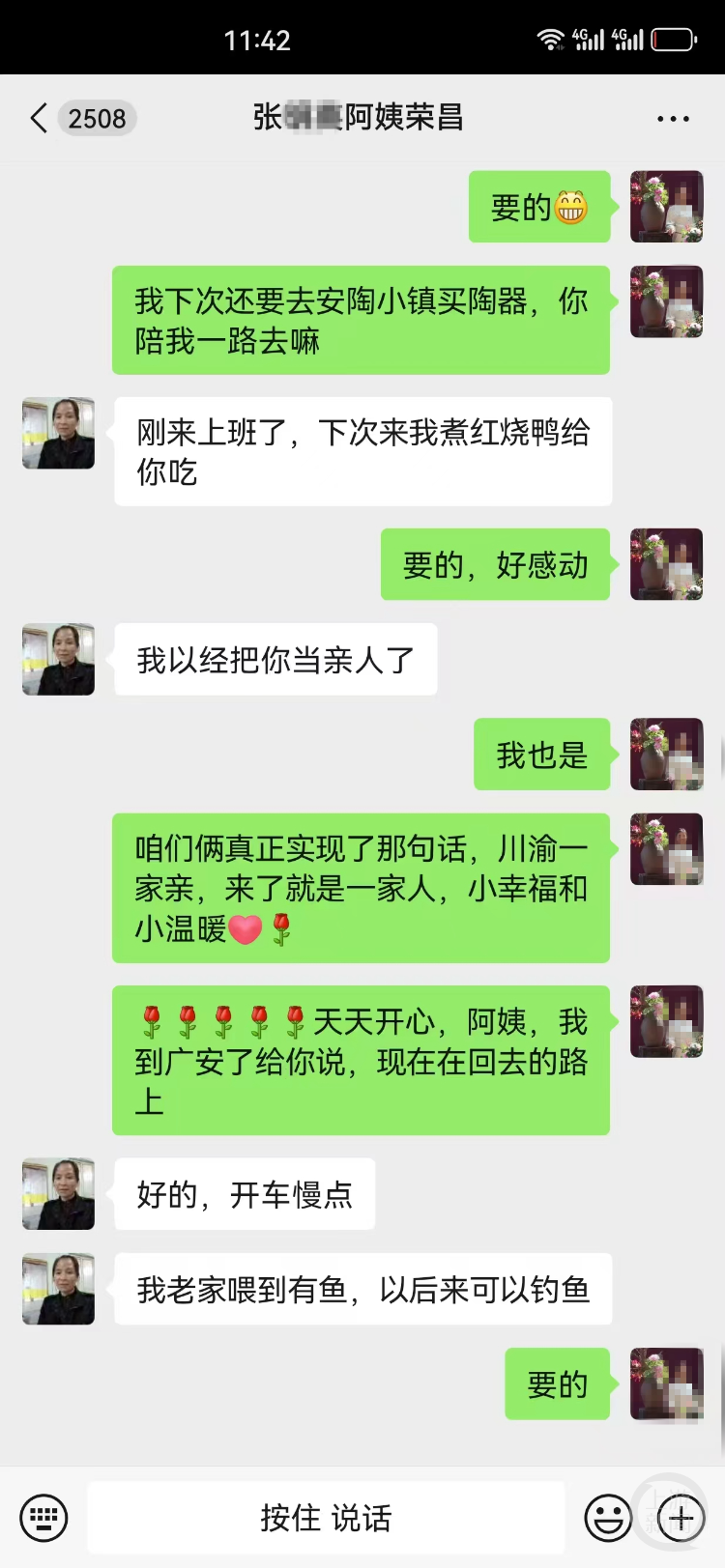Open sender avatar beside 刚来上班了 message
The height and width of the screenshot is (1568, 725).
(59, 433)
